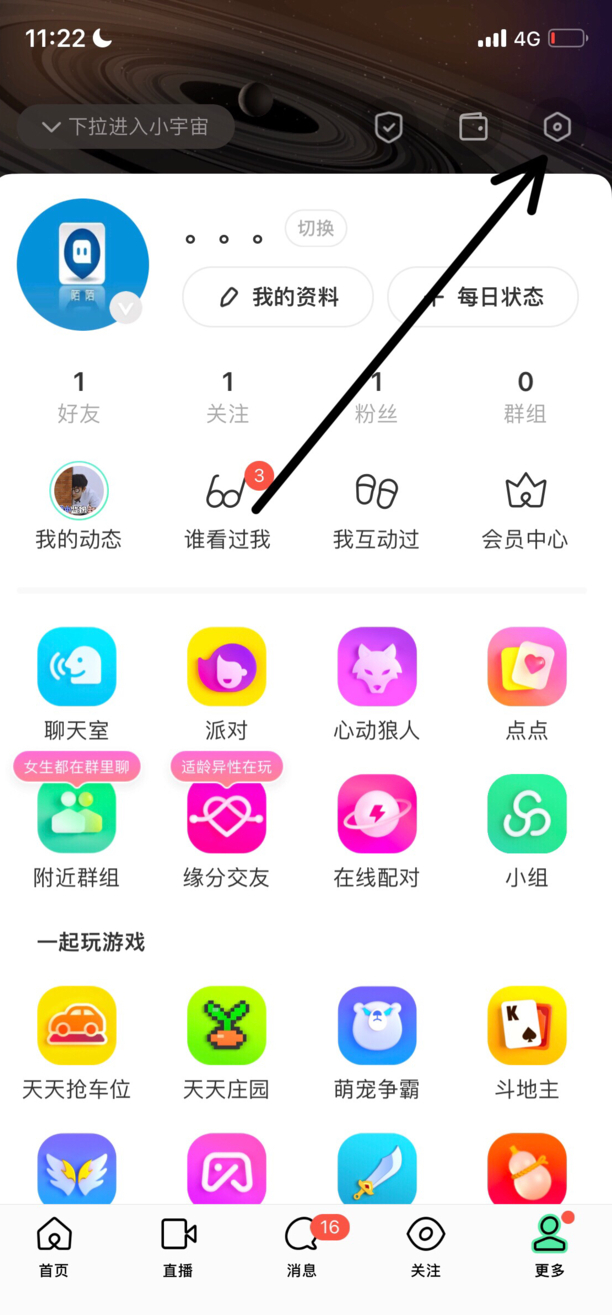This screenshot has height=1315, width=612.
Task: Open the wallet icon
Action: tap(473, 127)
